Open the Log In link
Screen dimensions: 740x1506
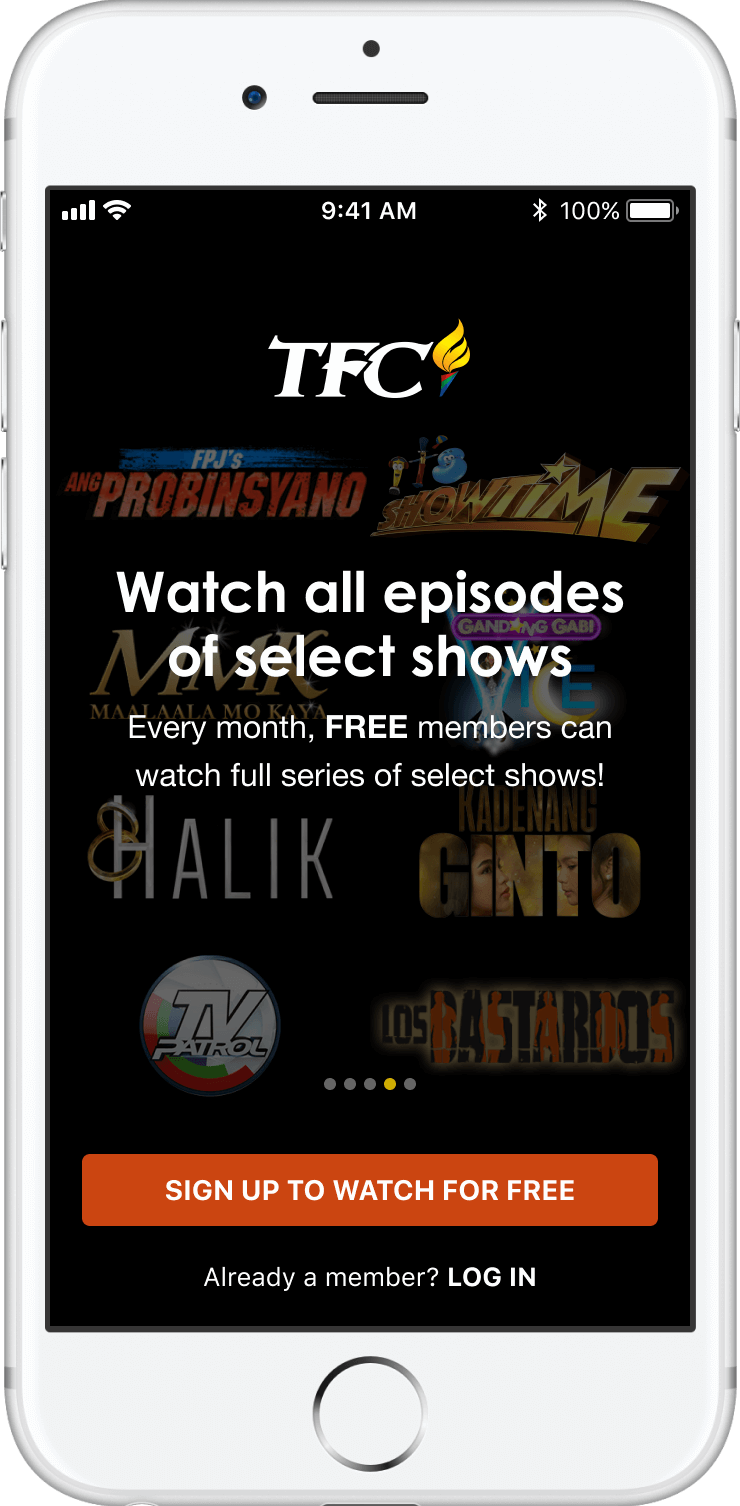click(x=492, y=1277)
